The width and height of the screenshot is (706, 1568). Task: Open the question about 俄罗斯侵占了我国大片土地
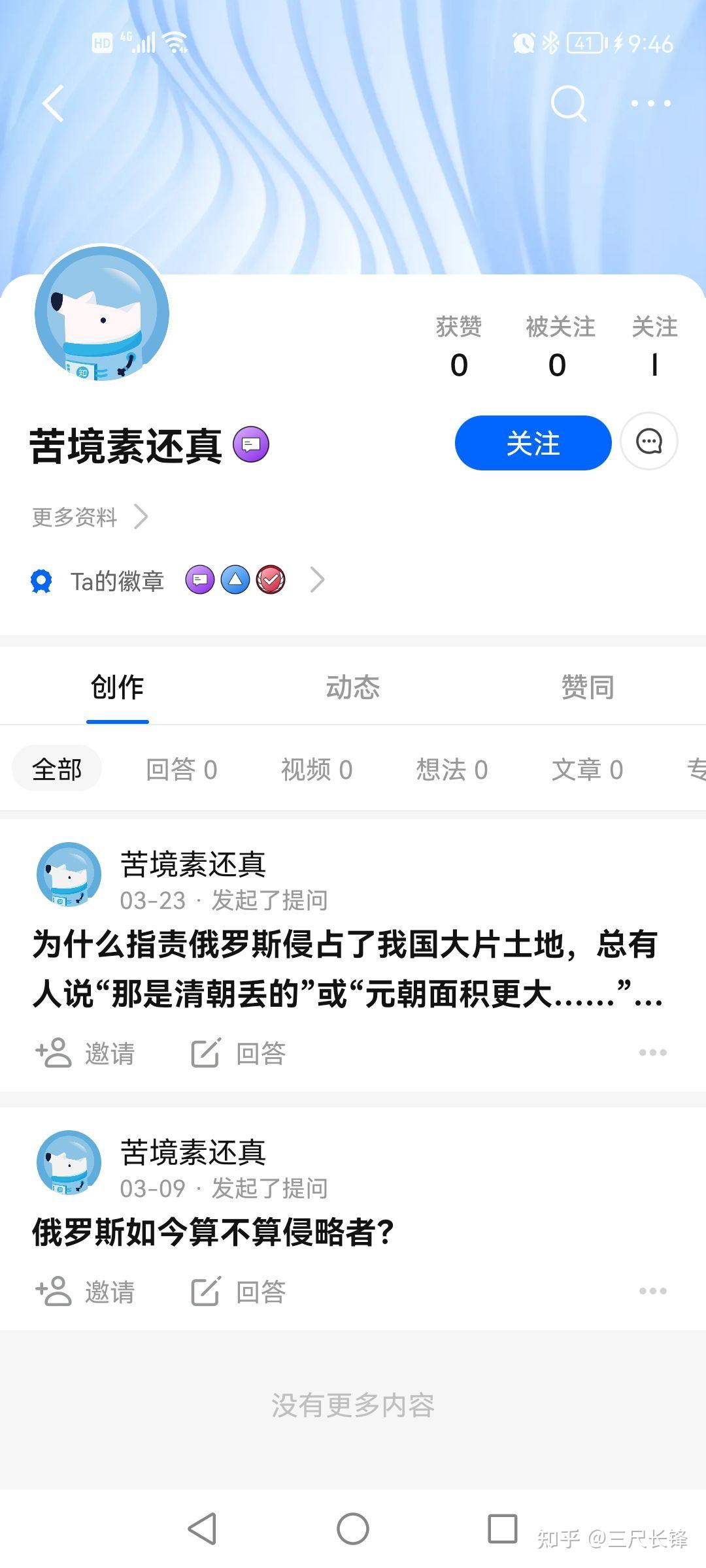click(346, 970)
